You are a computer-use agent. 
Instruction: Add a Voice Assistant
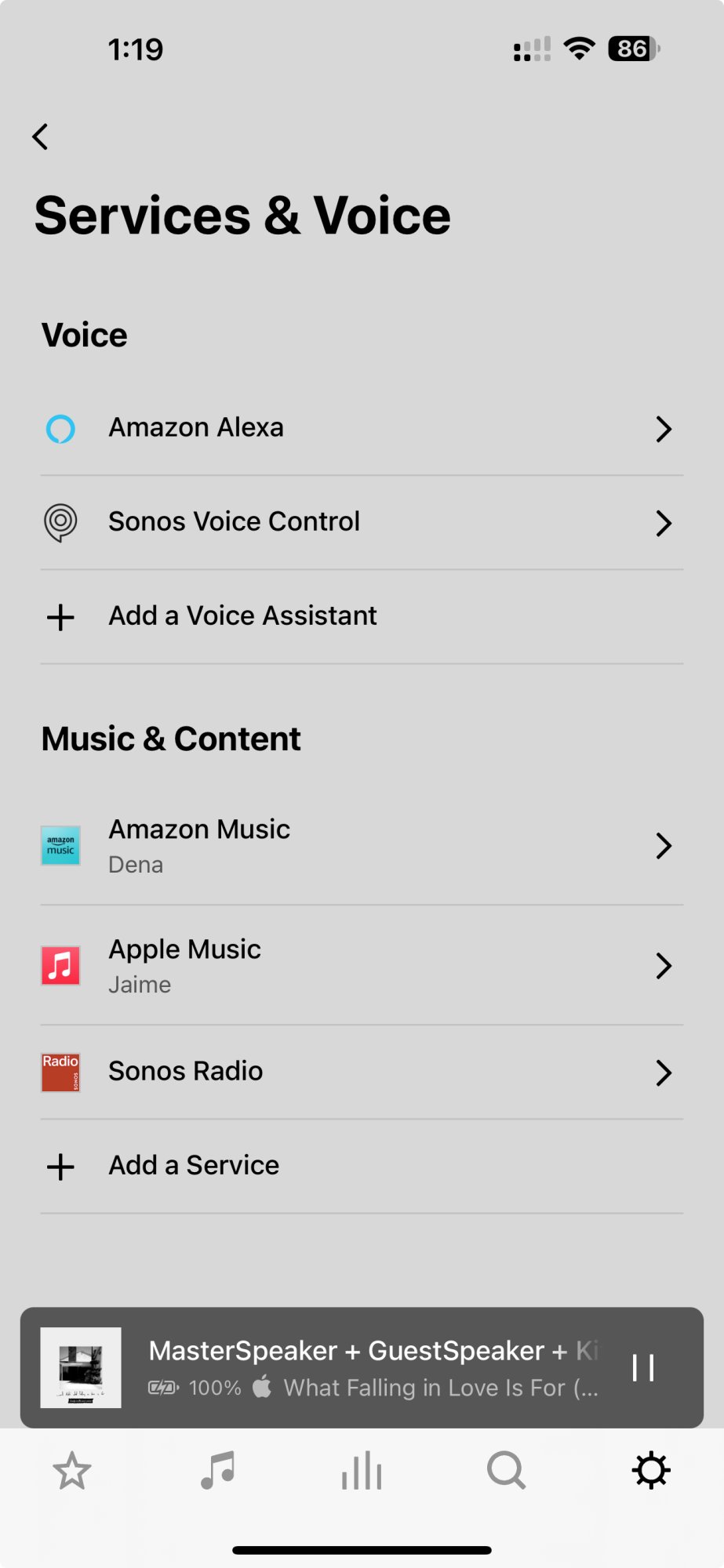point(361,616)
